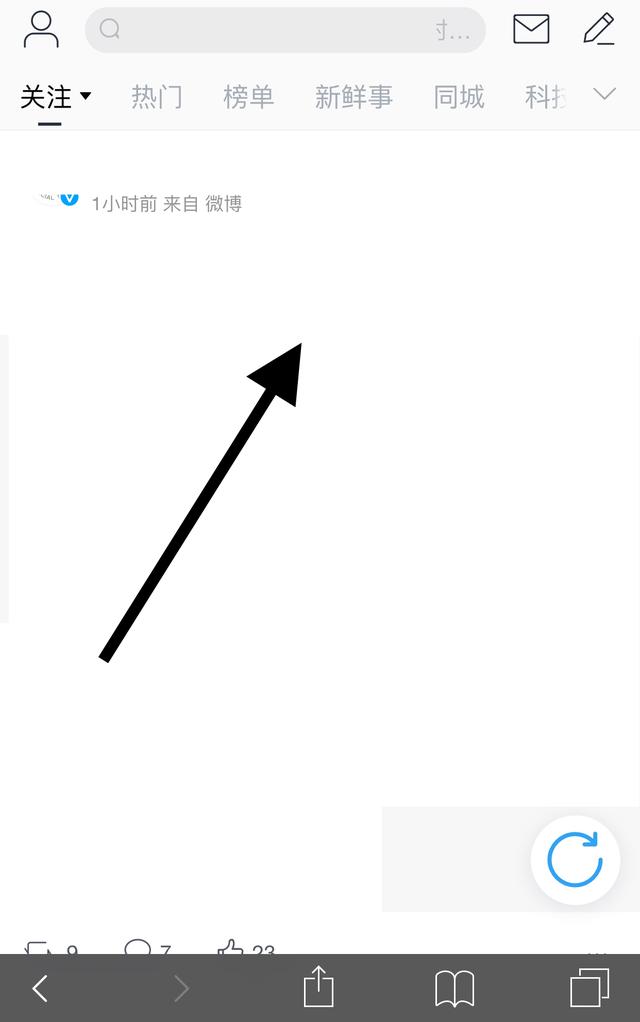Expand the 关注 dropdown tab
The height and width of the screenshot is (1022, 640).
point(56,97)
